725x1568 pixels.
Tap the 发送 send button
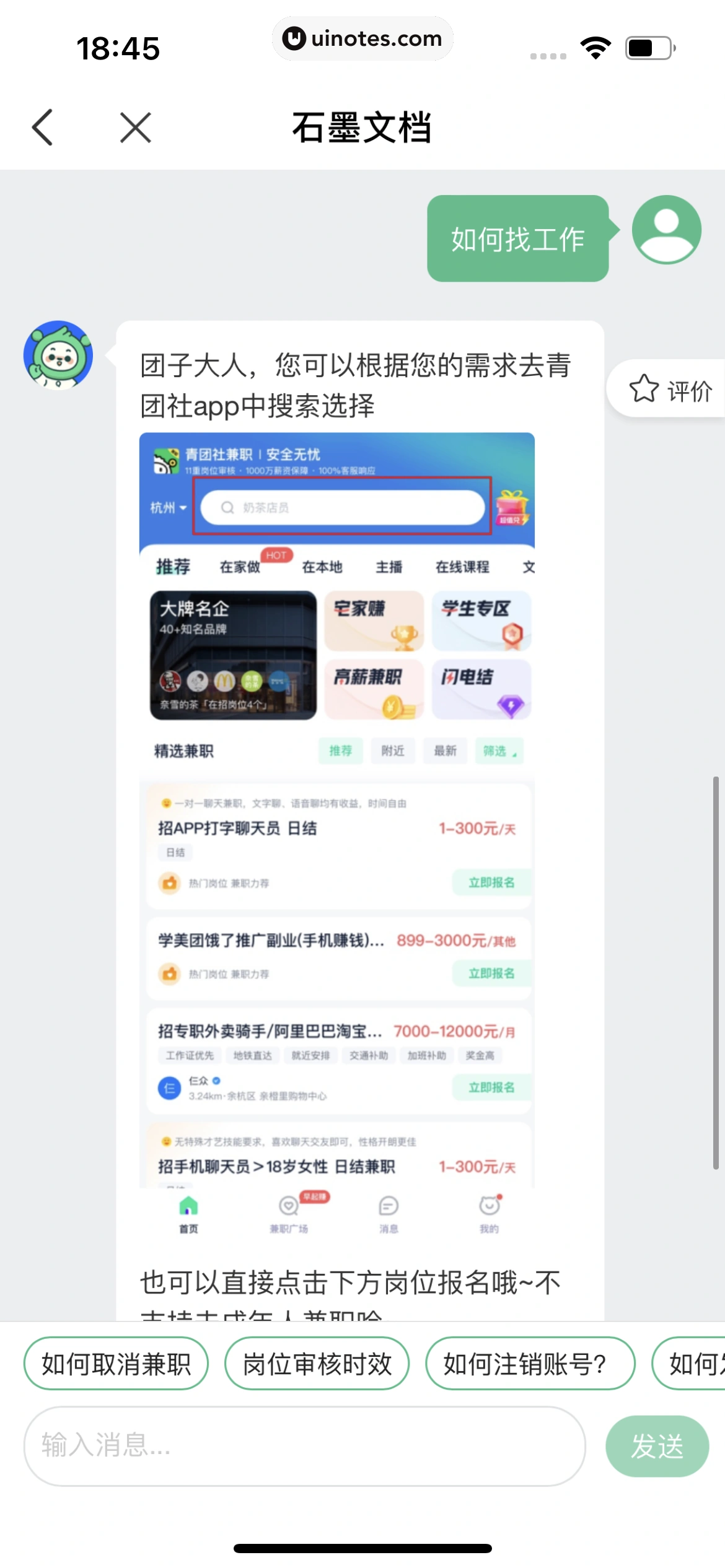pos(657,1446)
